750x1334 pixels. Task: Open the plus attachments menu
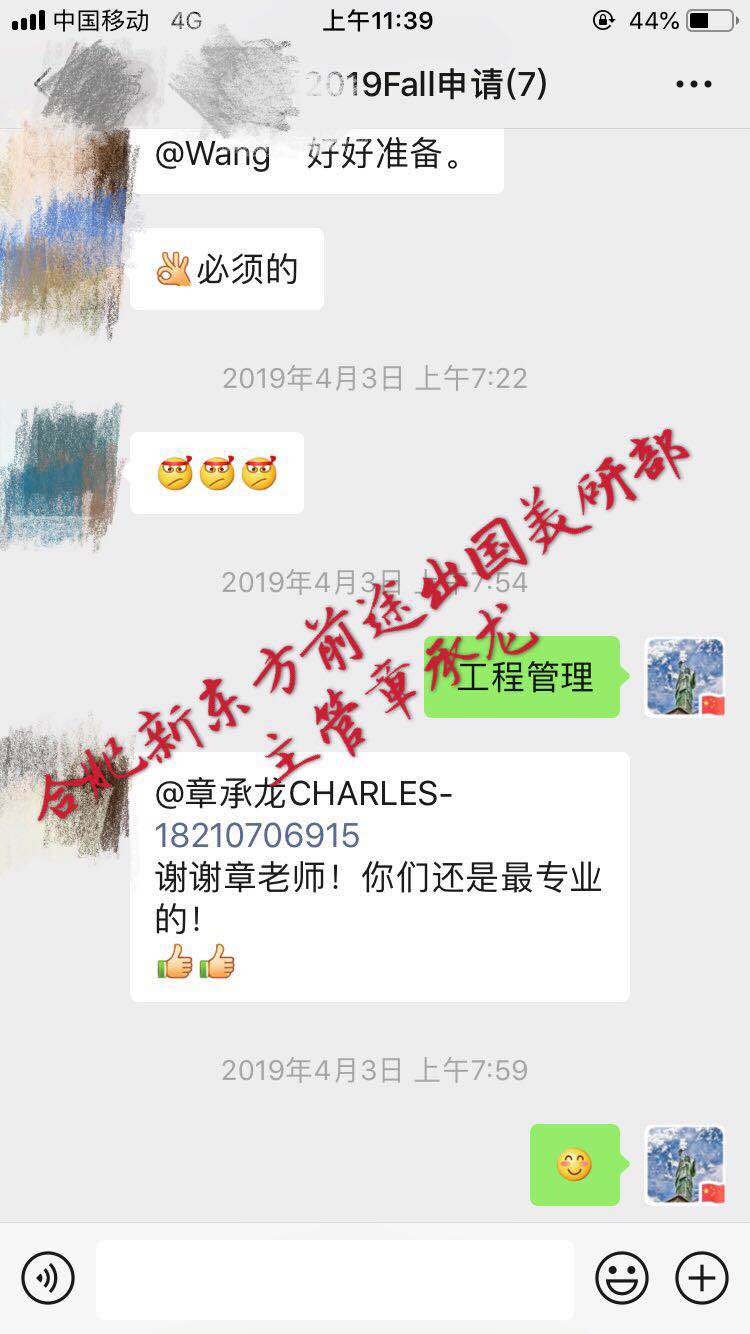pos(702,1278)
